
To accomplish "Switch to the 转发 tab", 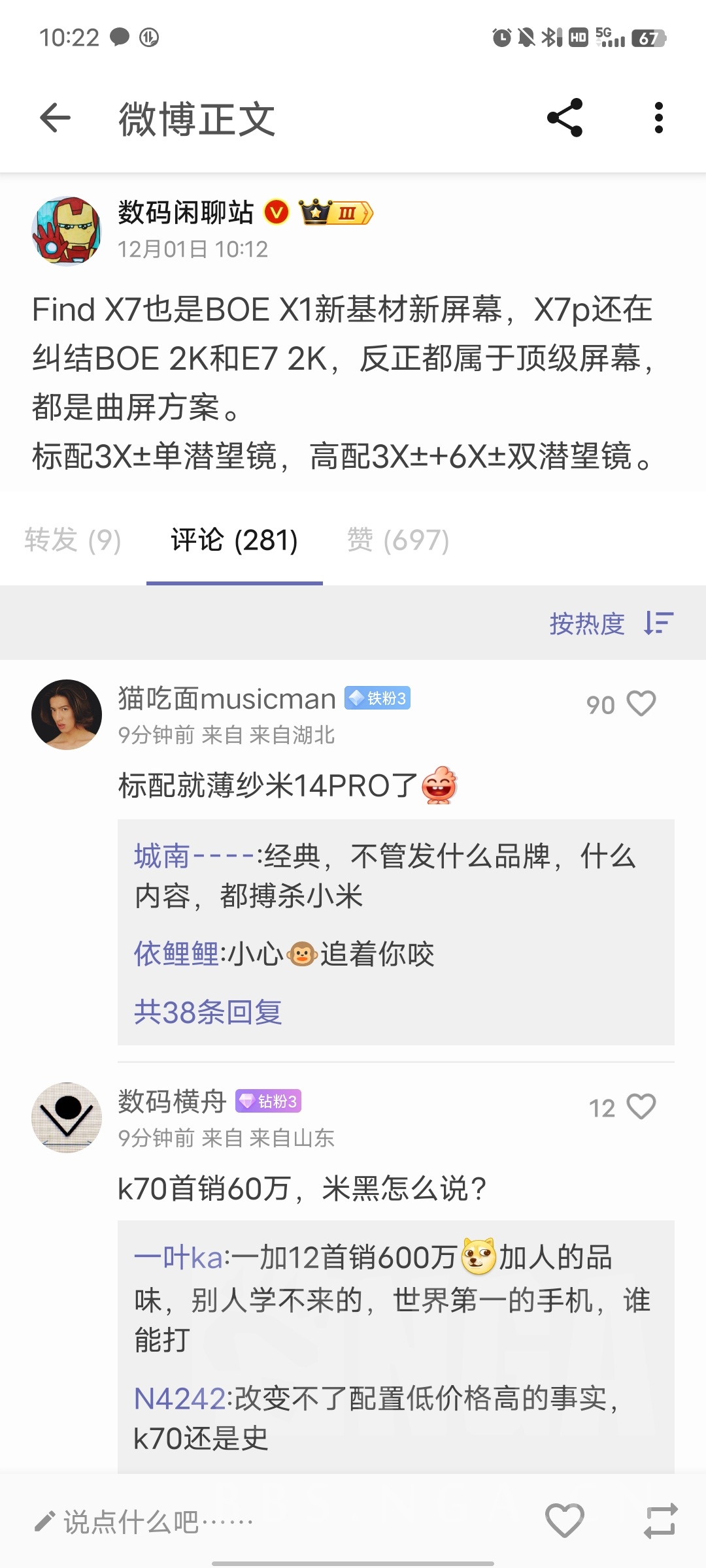I will (x=72, y=541).
